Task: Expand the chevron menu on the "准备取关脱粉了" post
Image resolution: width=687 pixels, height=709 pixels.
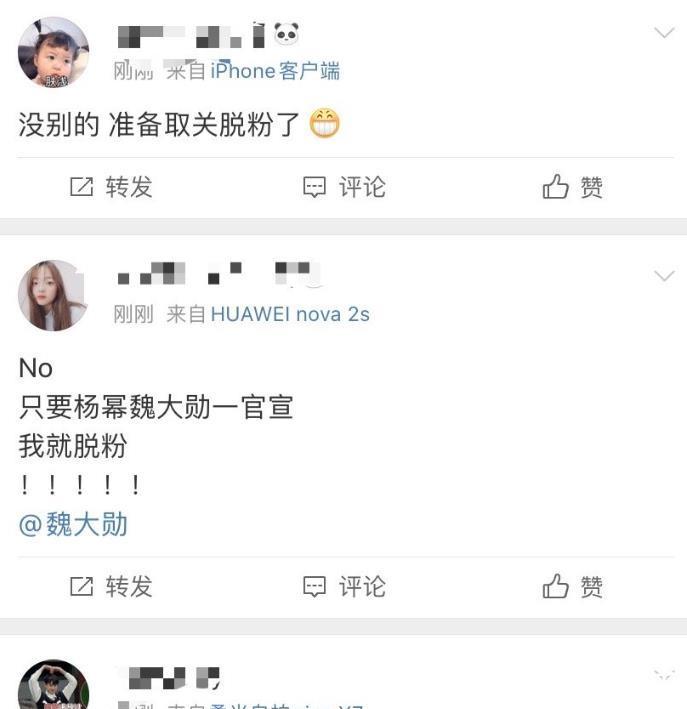Action: 664,33
